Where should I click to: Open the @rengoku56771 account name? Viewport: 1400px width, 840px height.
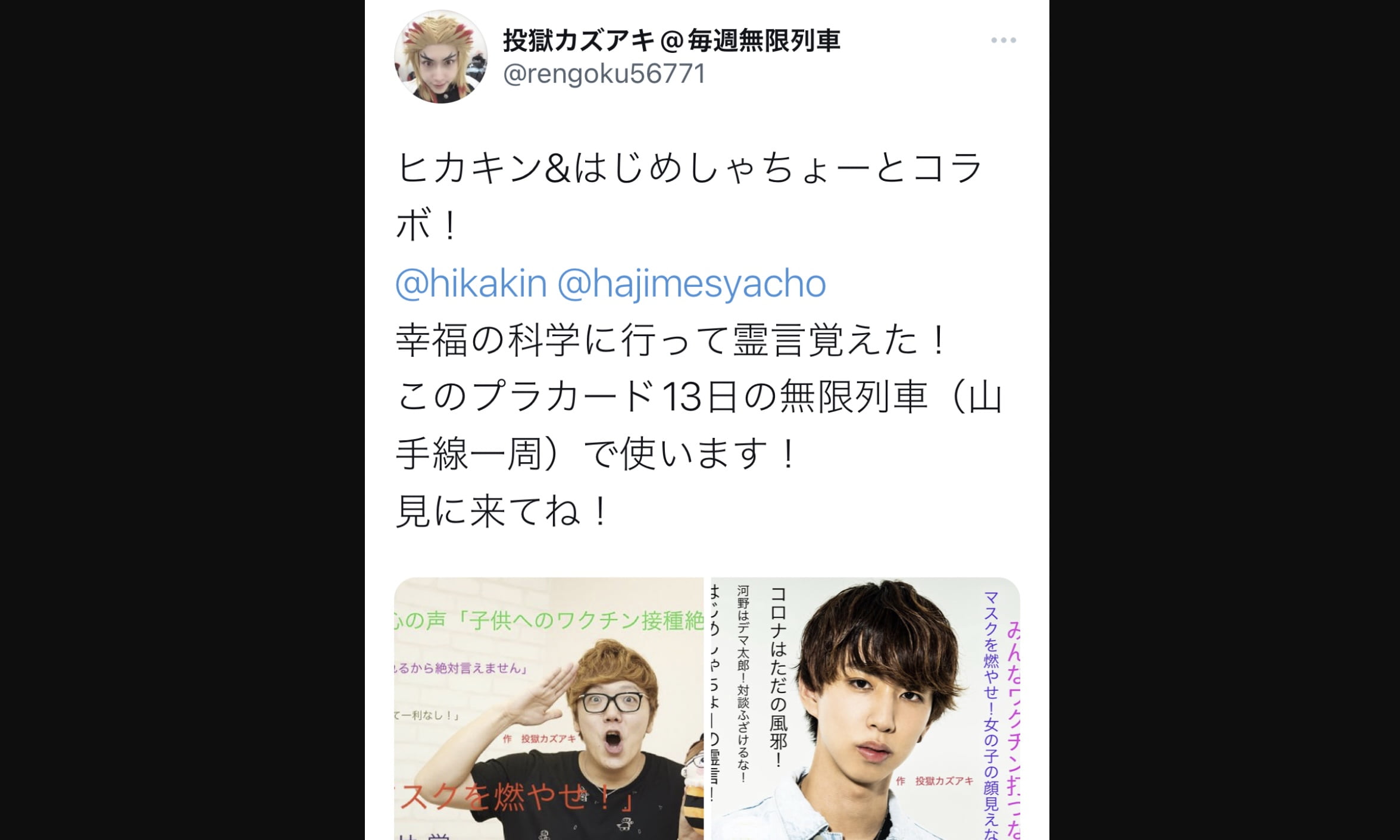(604, 74)
